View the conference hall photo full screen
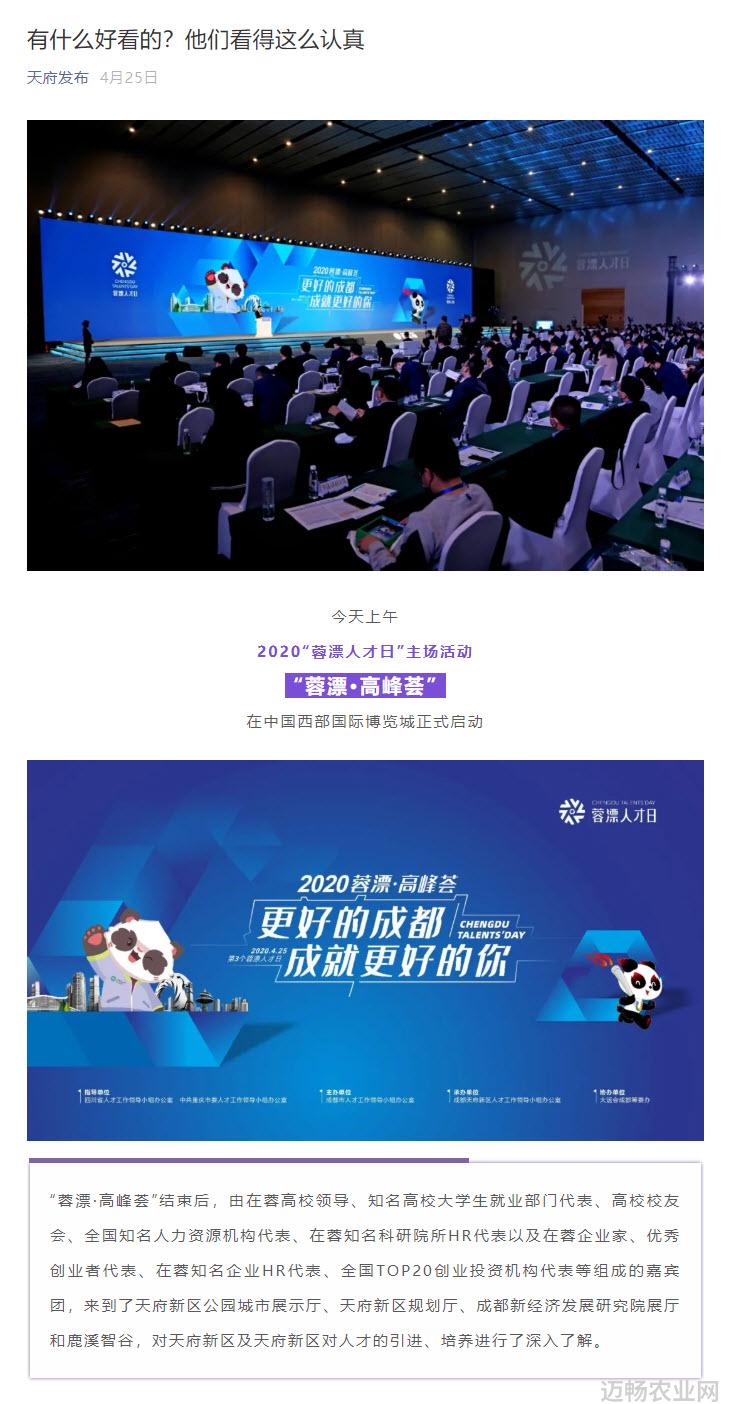This screenshot has width=730, height=1404. [365, 345]
